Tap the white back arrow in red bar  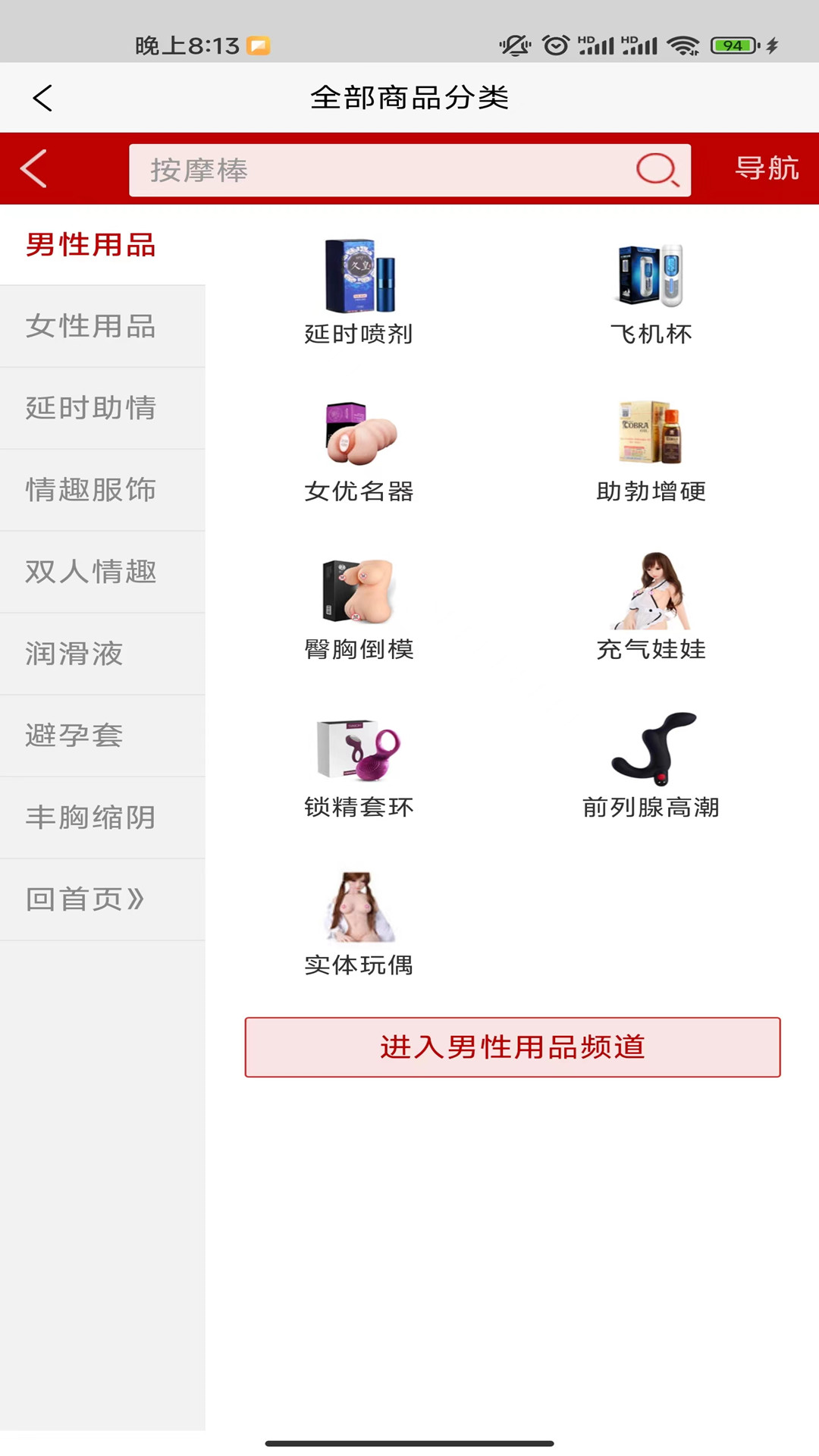click(x=34, y=168)
